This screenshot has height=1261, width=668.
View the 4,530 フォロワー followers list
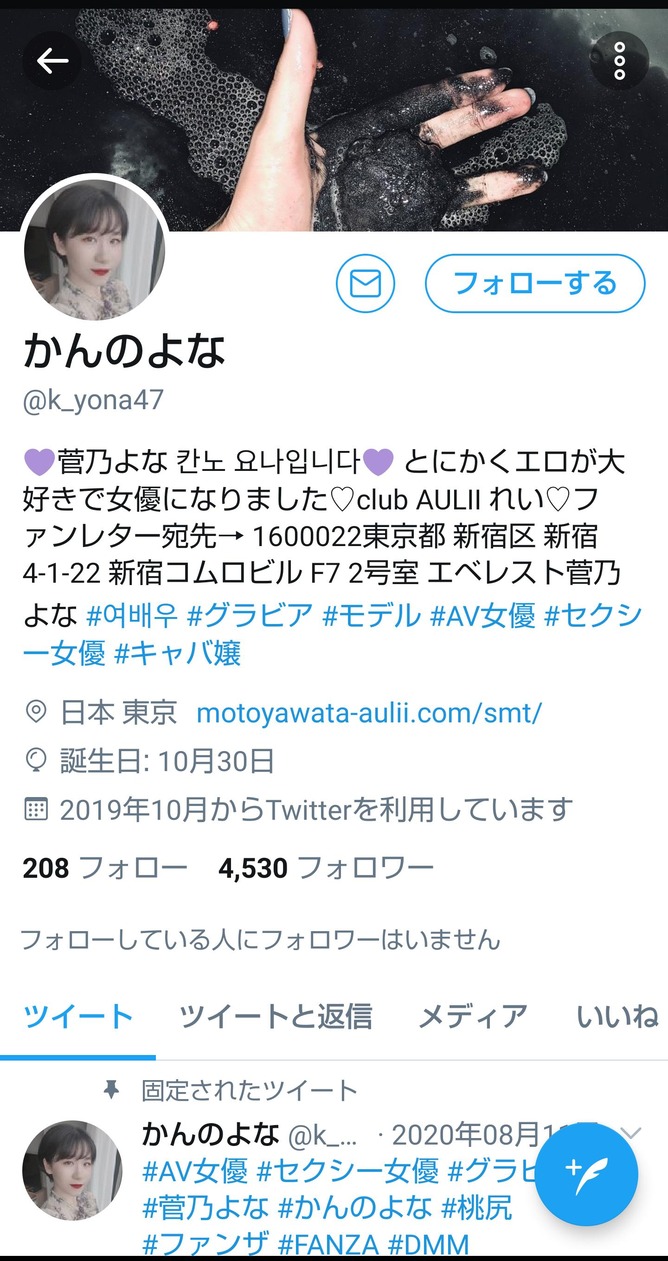coord(325,867)
